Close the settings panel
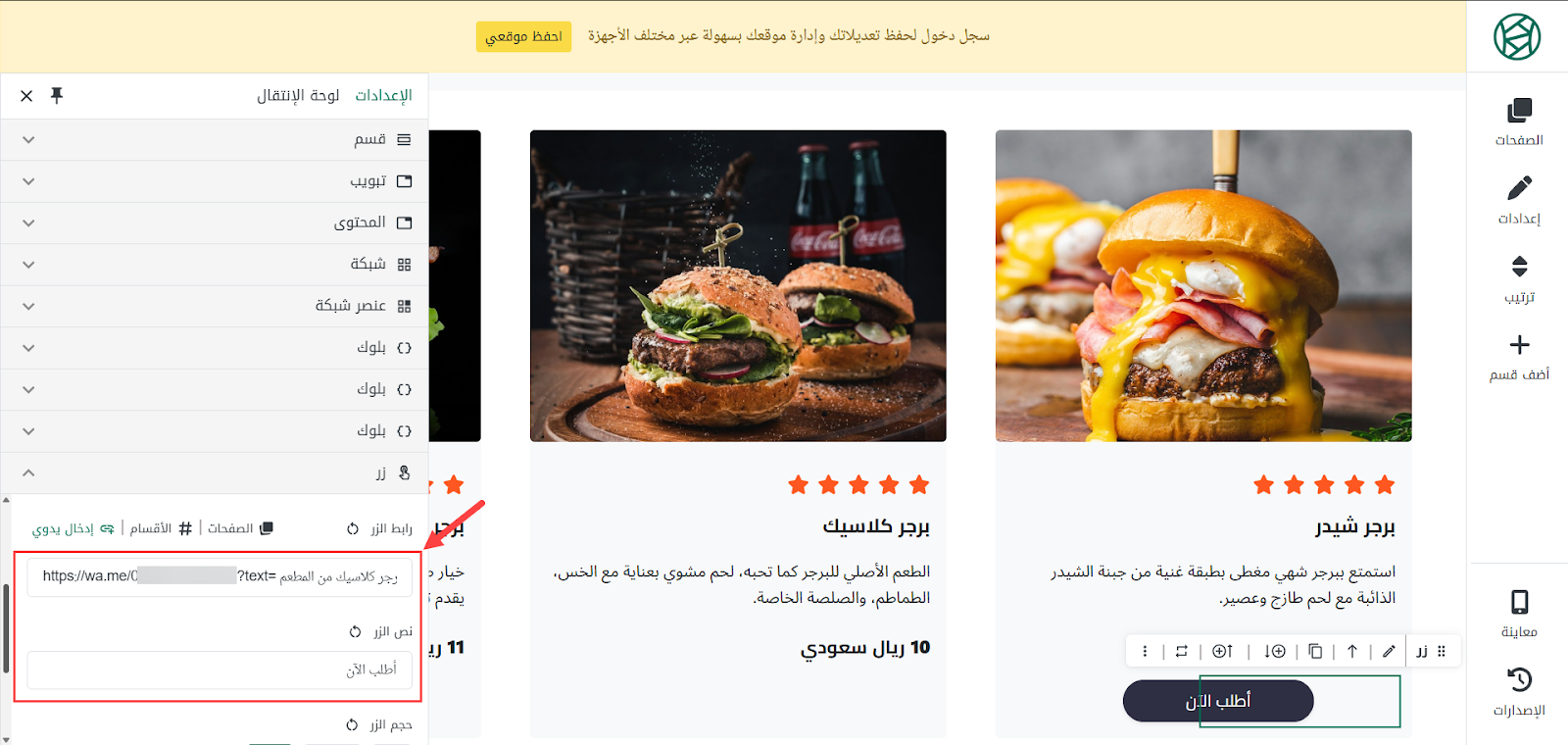 (26, 96)
